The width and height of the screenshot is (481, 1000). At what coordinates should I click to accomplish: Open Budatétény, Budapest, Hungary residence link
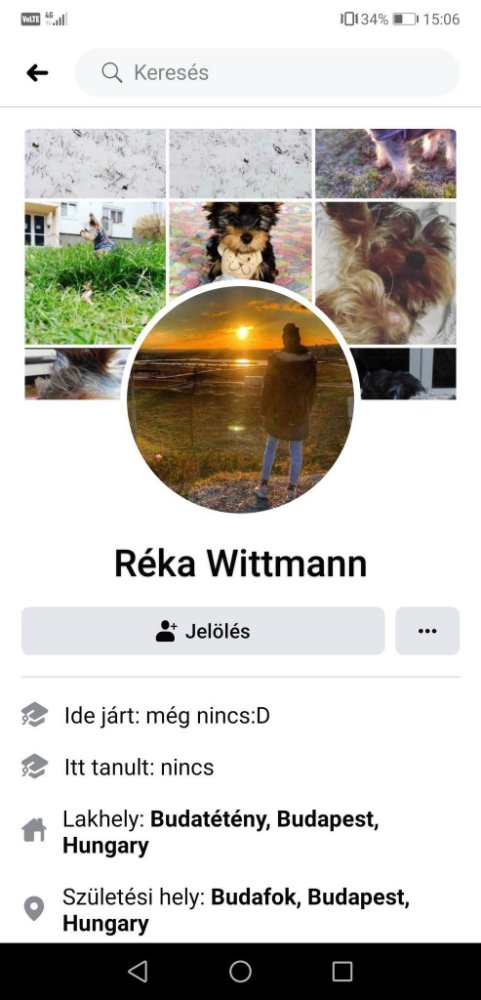[x=221, y=832]
